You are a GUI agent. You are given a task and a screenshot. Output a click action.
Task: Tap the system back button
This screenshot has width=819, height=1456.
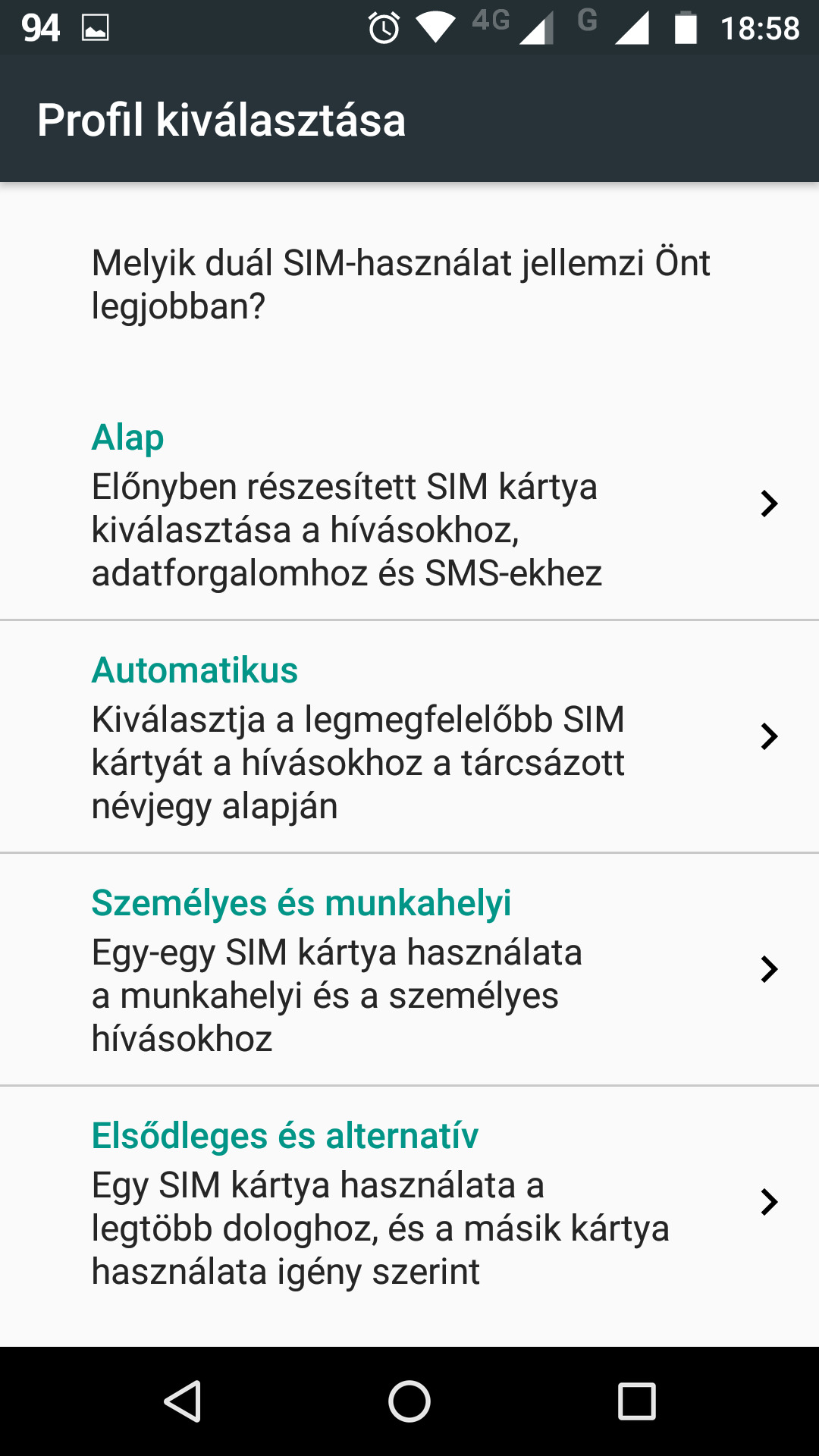(182, 1401)
